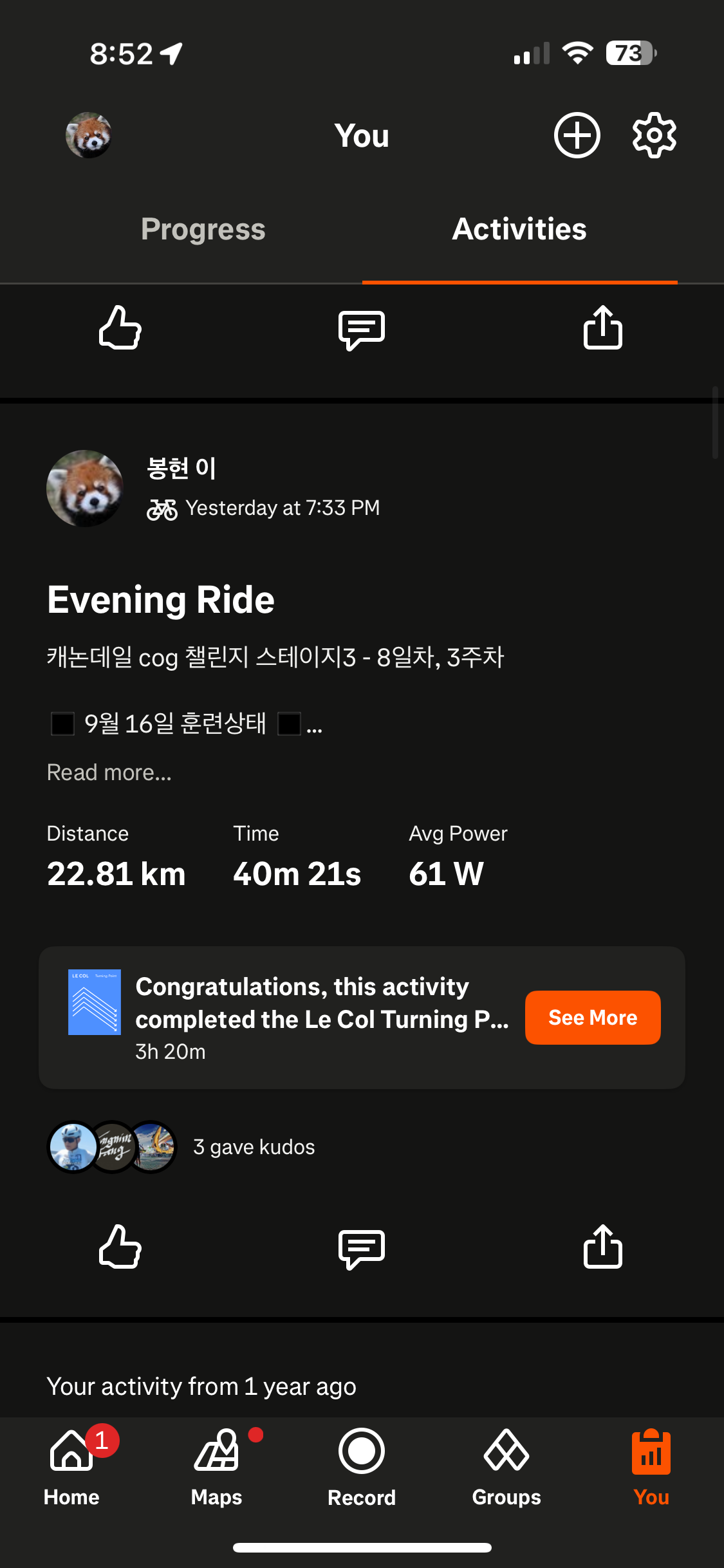Switch to the Progress tab

tap(203, 230)
